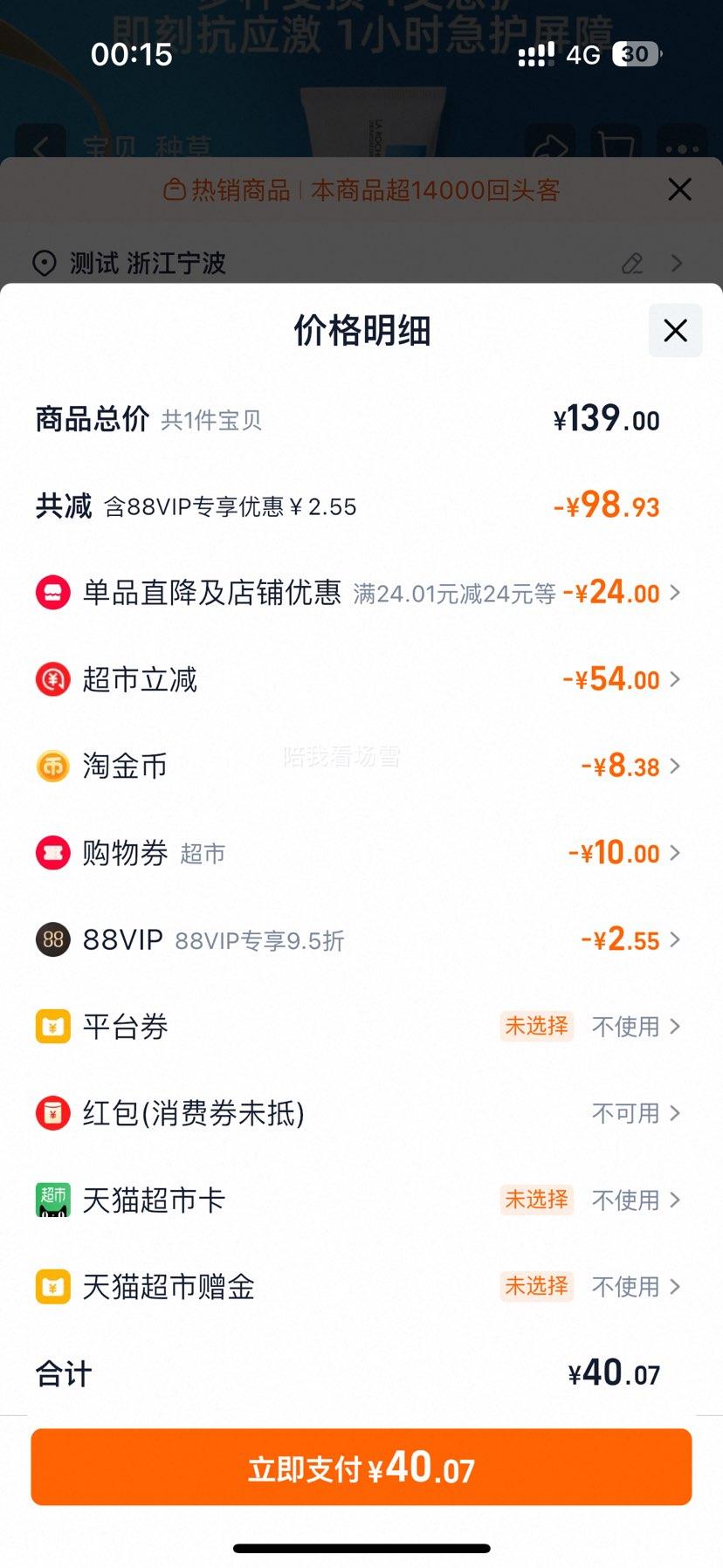The image size is (723, 1568).
Task: Click the 超市立减 circular icon
Action: pos(52,679)
